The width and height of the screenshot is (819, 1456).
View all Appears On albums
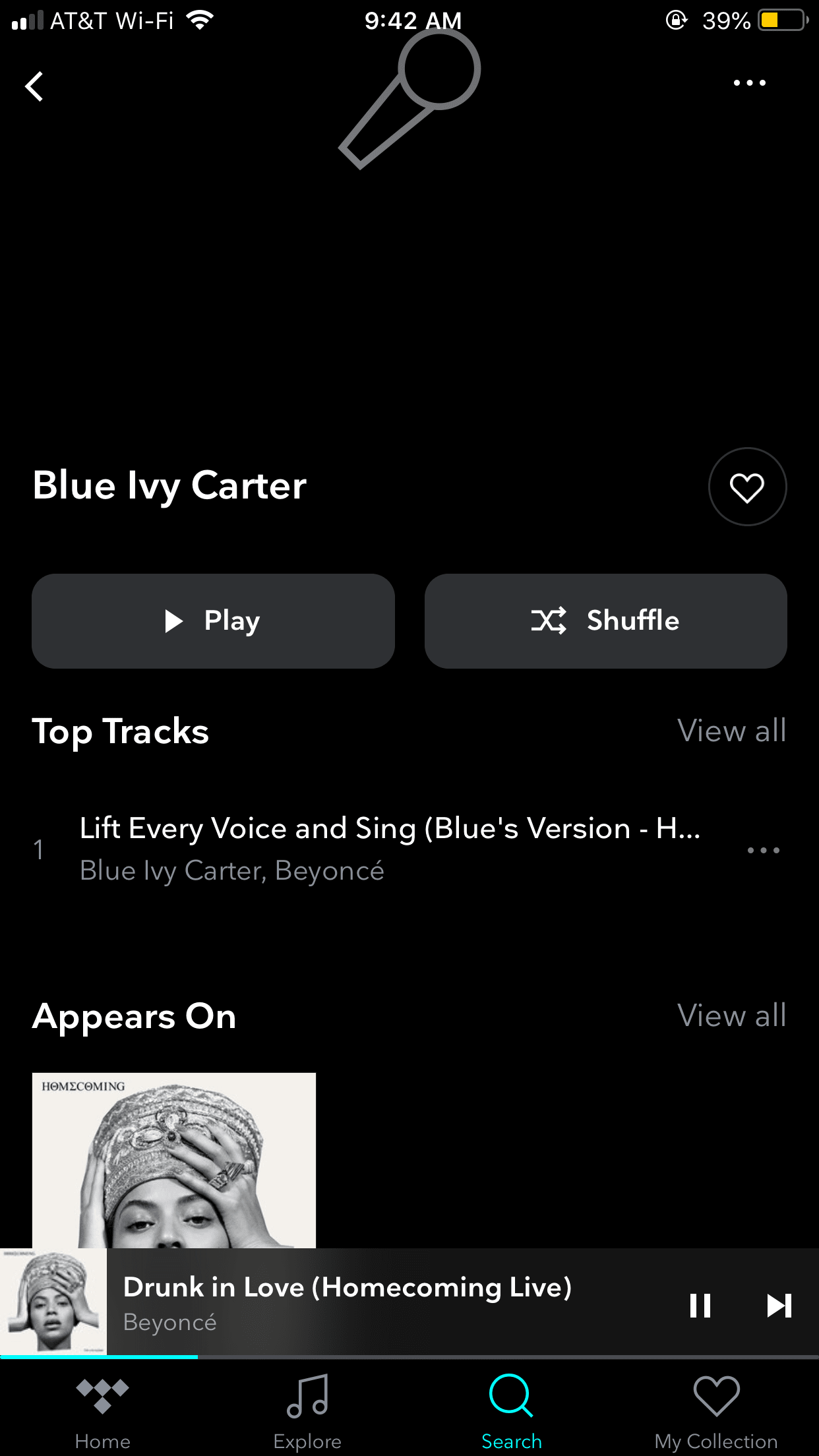pos(731,1016)
